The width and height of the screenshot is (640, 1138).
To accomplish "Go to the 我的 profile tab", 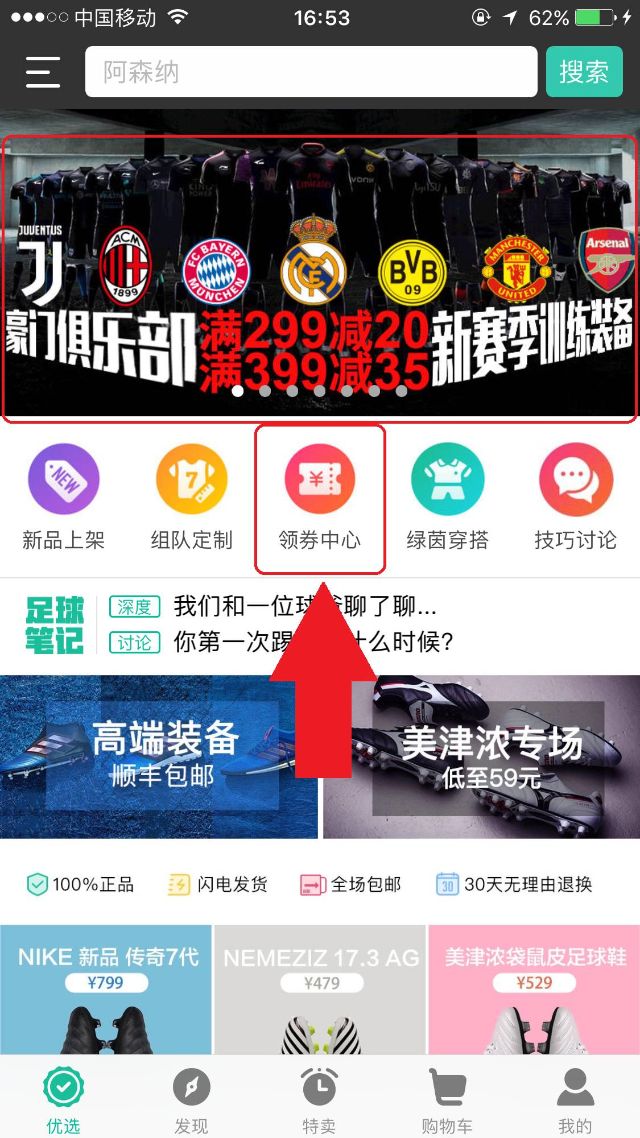I will pyautogui.click(x=575, y=1099).
